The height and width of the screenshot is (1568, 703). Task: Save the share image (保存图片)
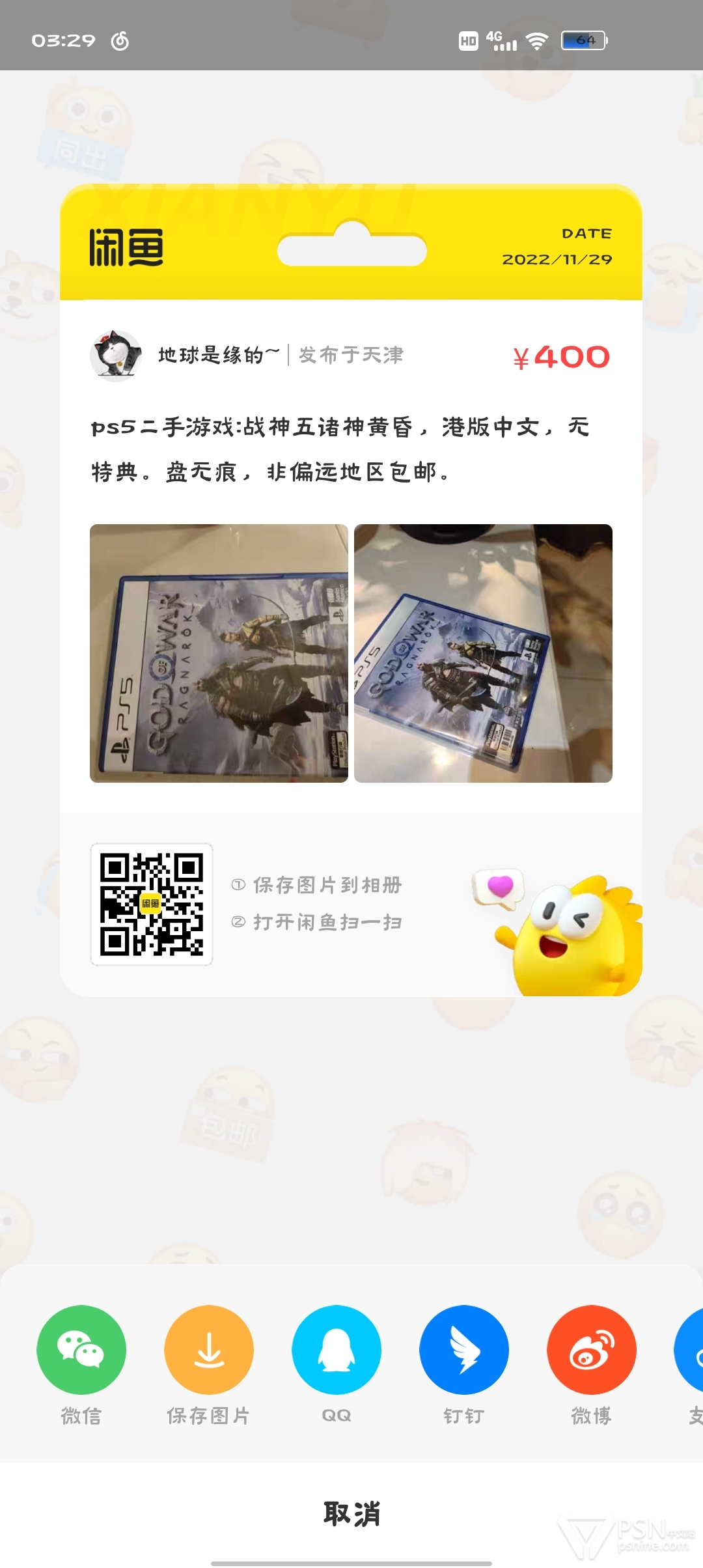pos(209,1349)
